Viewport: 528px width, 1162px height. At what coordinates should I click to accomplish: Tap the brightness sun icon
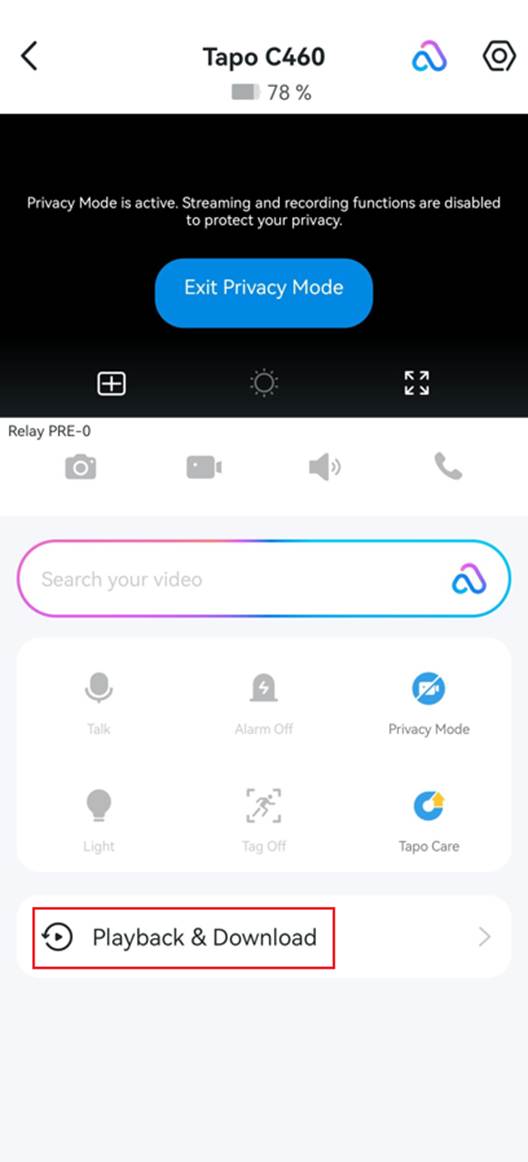coord(264,383)
